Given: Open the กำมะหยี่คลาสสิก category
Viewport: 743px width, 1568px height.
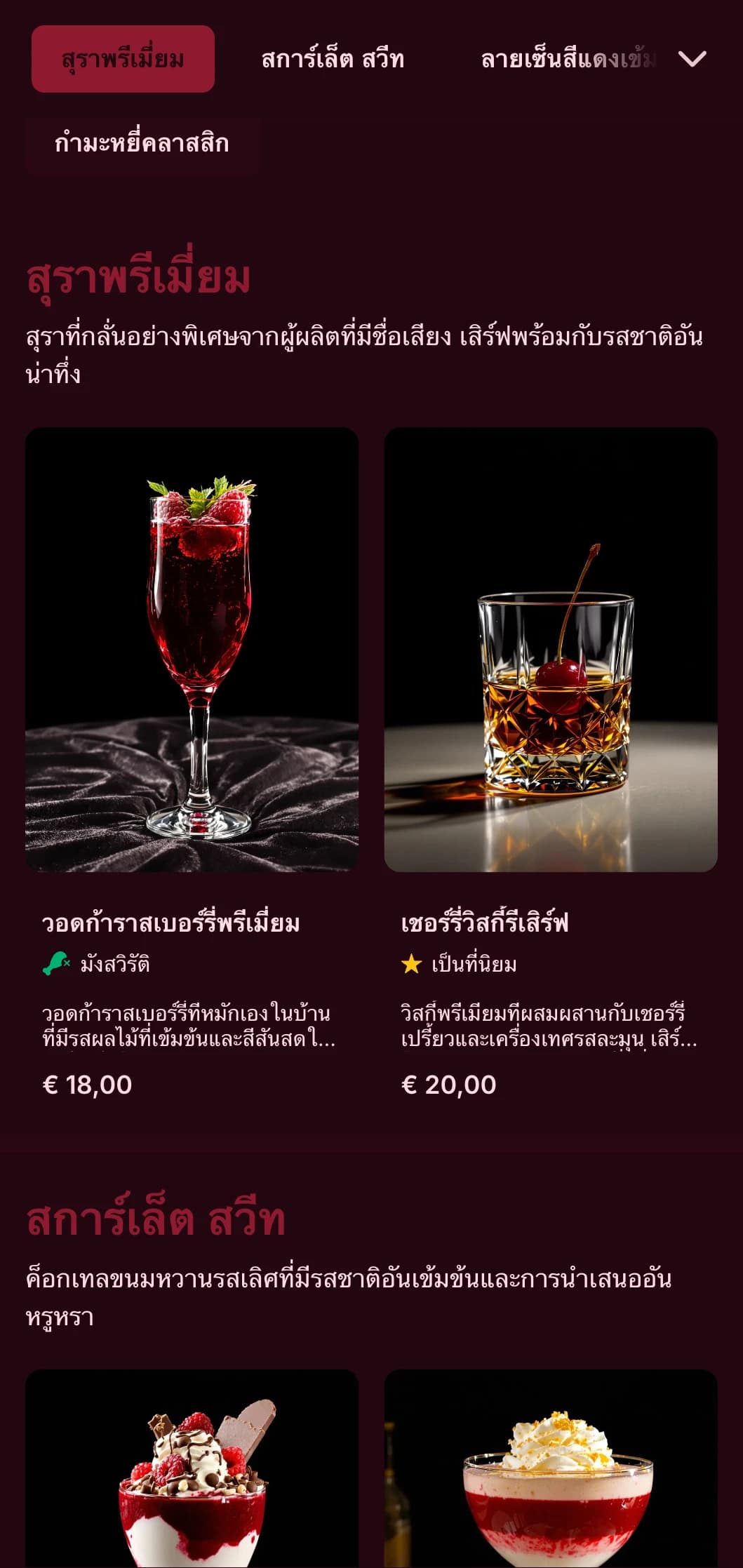Looking at the screenshot, I should [x=142, y=144].
